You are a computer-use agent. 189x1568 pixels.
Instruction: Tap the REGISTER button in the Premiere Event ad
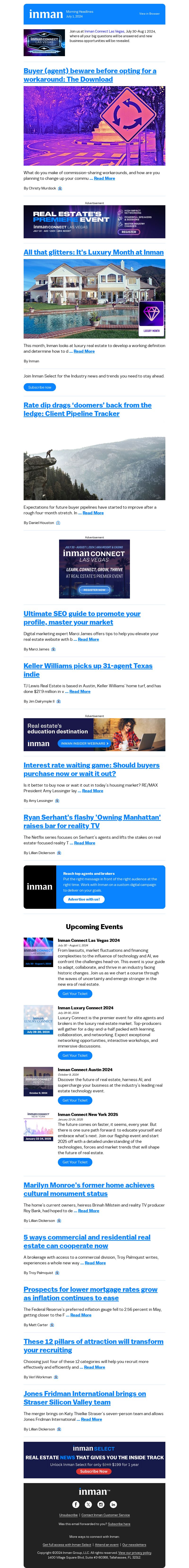point(129,232)
